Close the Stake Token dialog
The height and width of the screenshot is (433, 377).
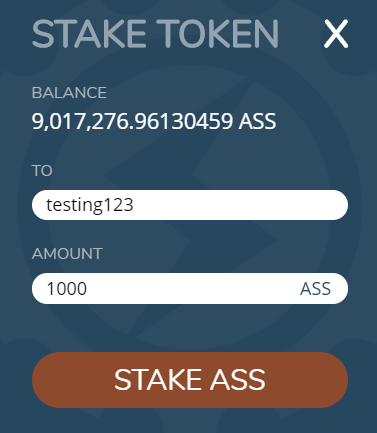(336, 34)
